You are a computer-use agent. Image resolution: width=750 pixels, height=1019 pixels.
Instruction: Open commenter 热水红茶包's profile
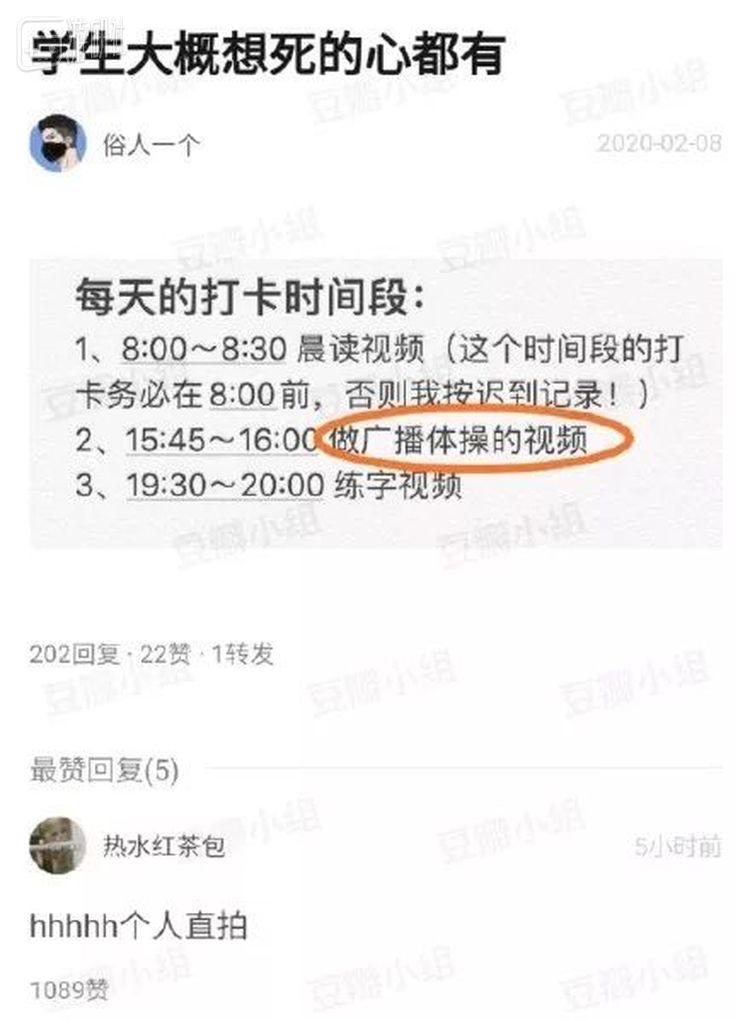pyautogui.click(x=57, y=845)
